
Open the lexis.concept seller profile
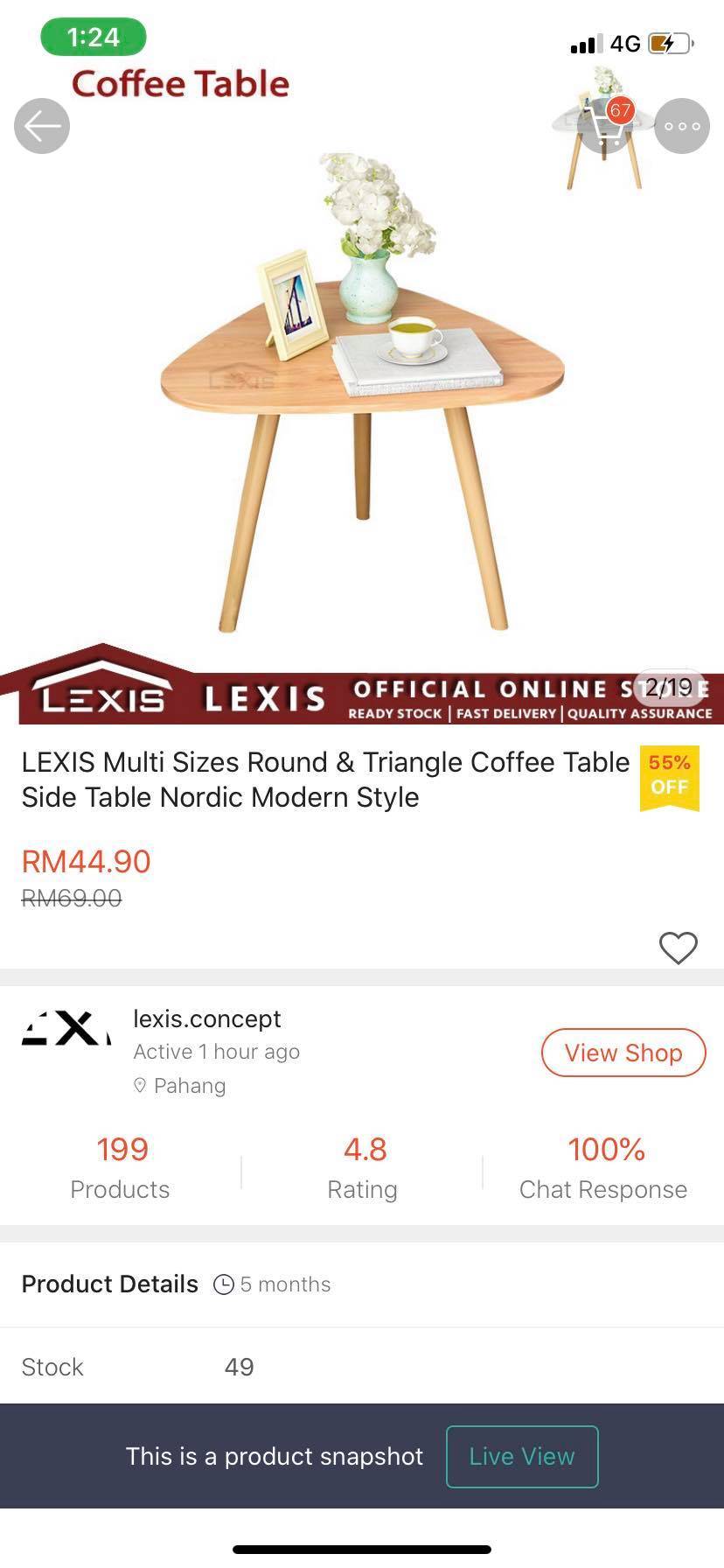click(206, 1019)
